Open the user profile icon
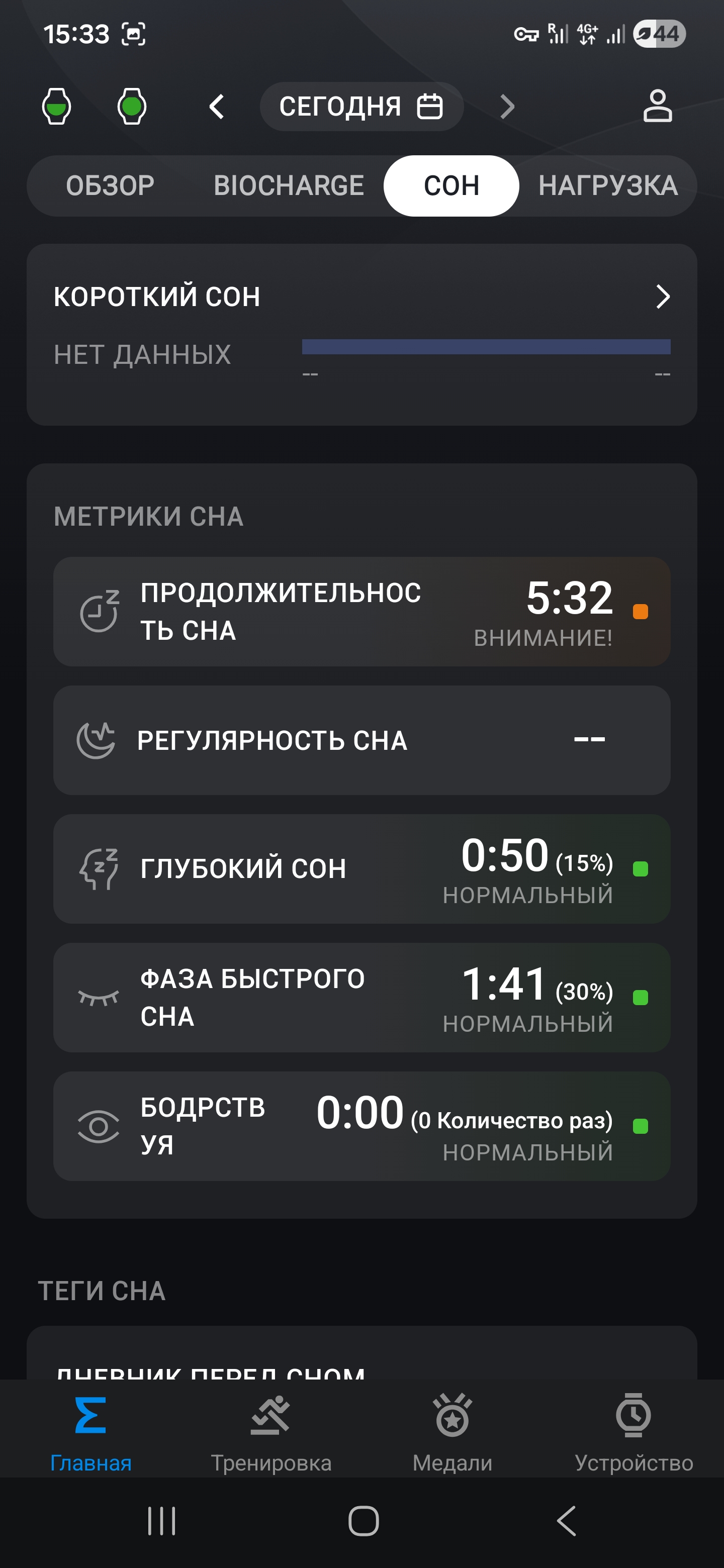Image resolution: width=724 pixels, height=1568 pixels. (x=658, y=106)
